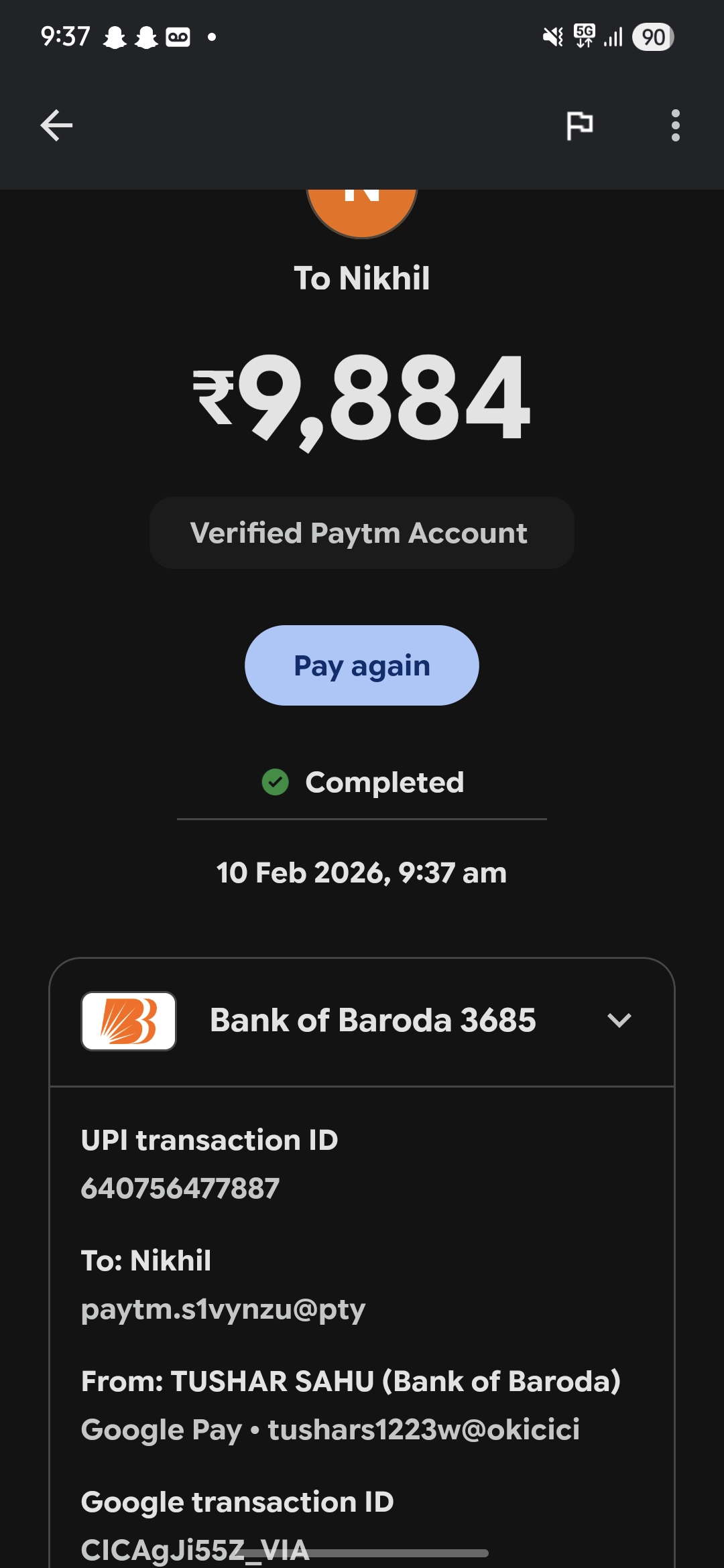Expand the Bank of Baroda 3685 details

(x=619, y=1021)
